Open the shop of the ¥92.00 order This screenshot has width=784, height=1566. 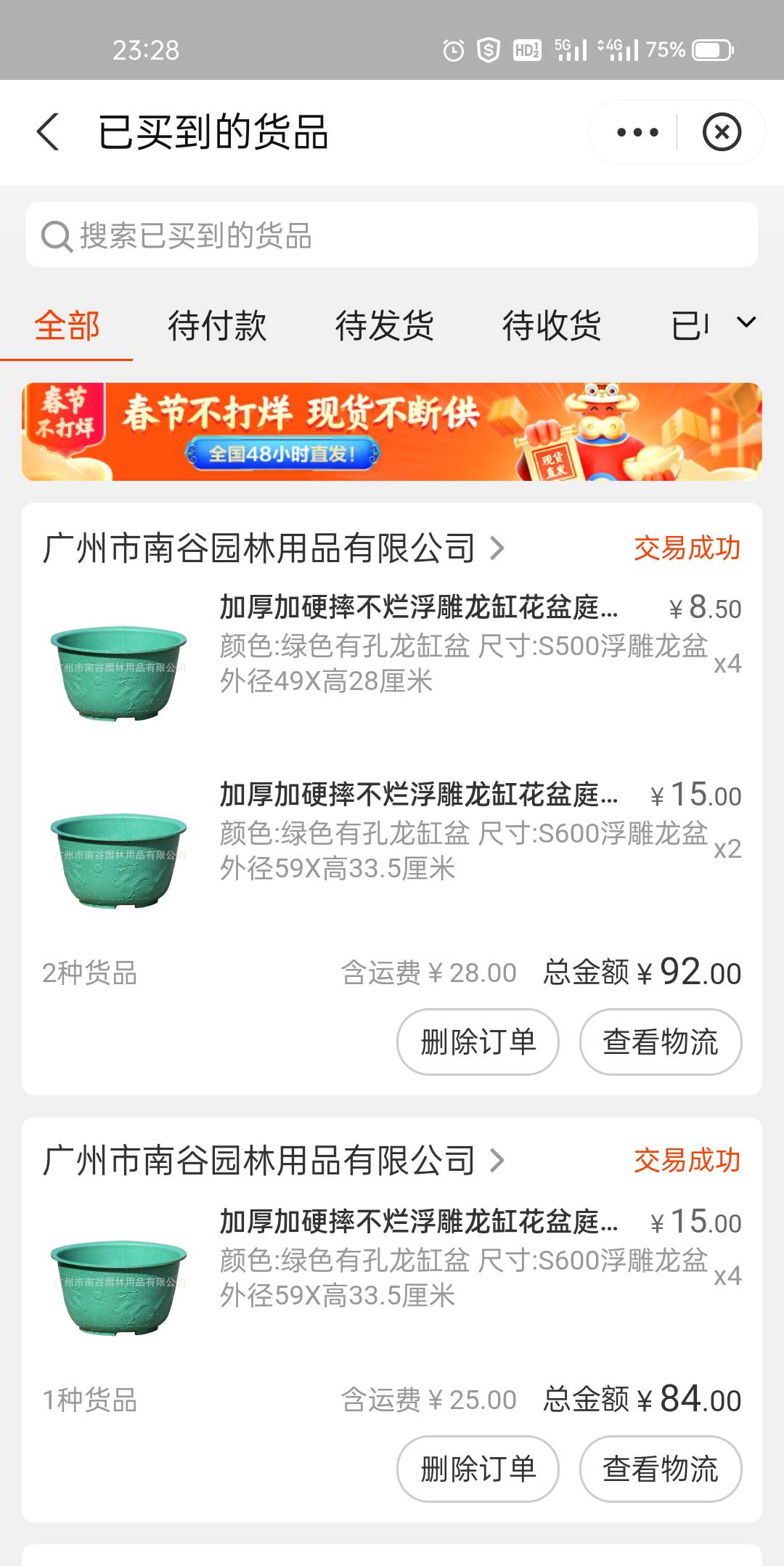272,548
